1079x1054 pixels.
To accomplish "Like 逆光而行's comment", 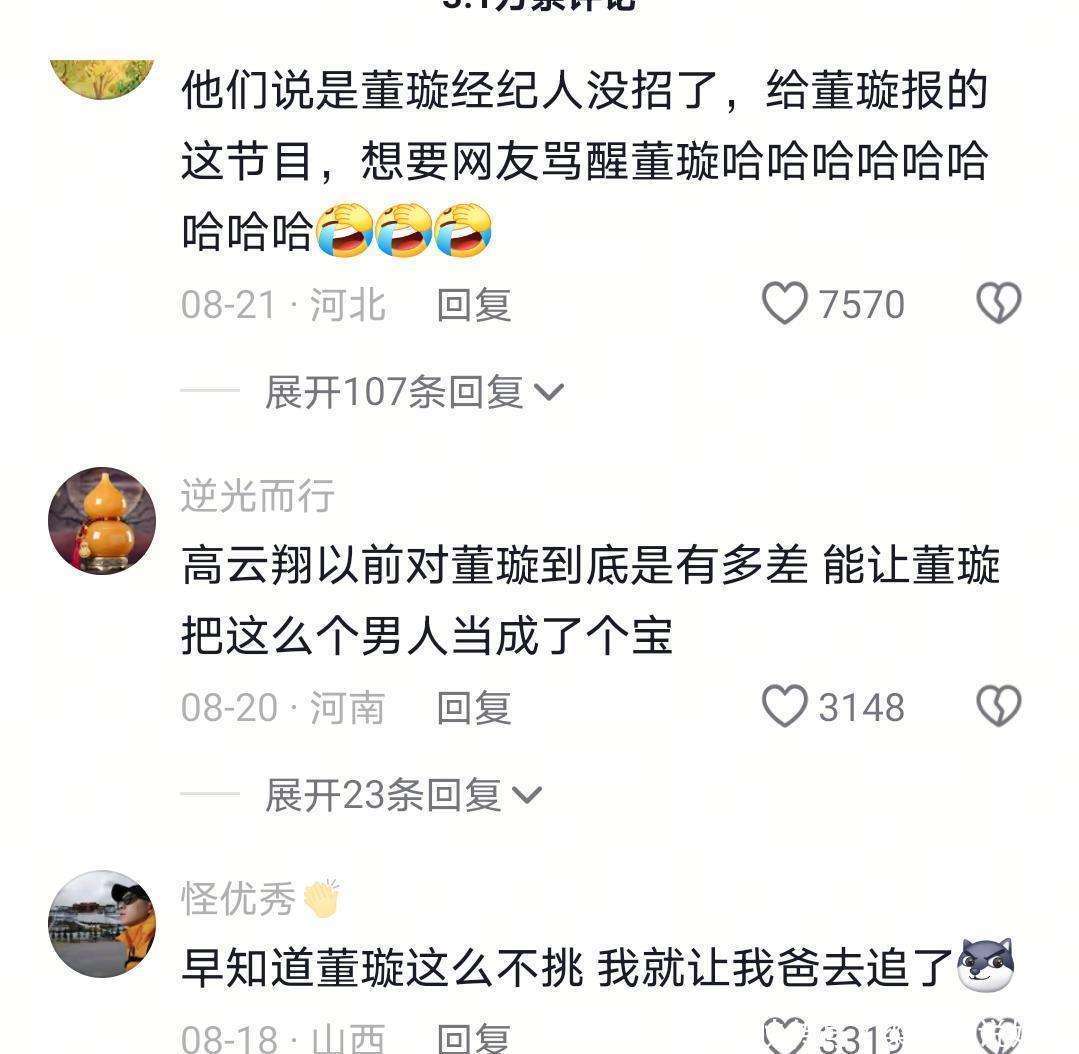I will coord(785,707).
